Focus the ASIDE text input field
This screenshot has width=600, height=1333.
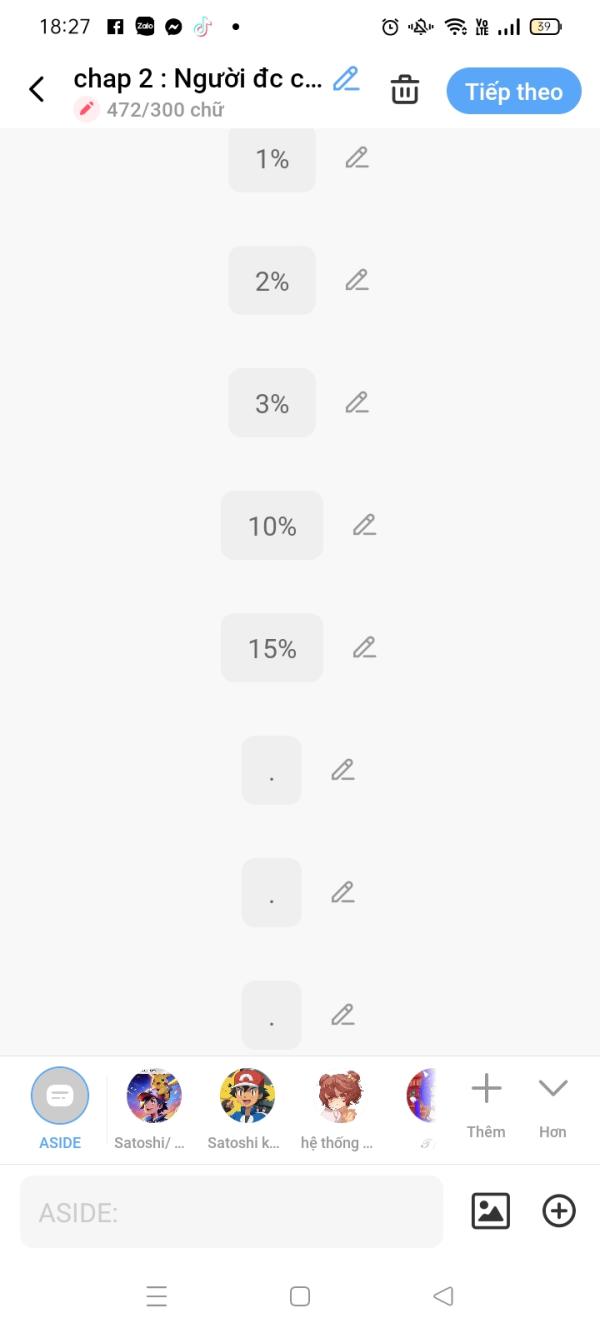230,1212
